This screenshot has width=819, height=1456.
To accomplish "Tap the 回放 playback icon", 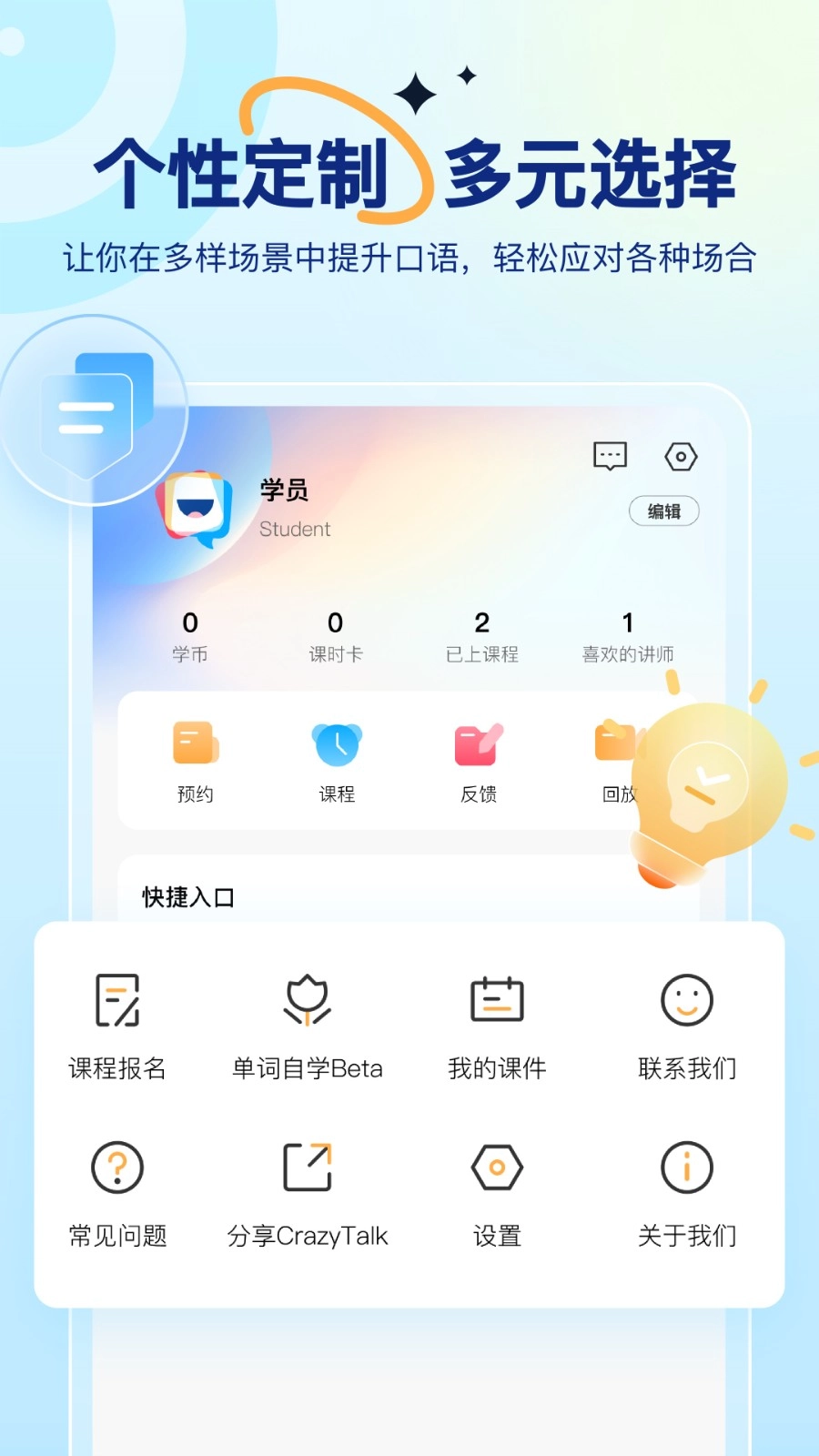I will [x=619, y=742].
